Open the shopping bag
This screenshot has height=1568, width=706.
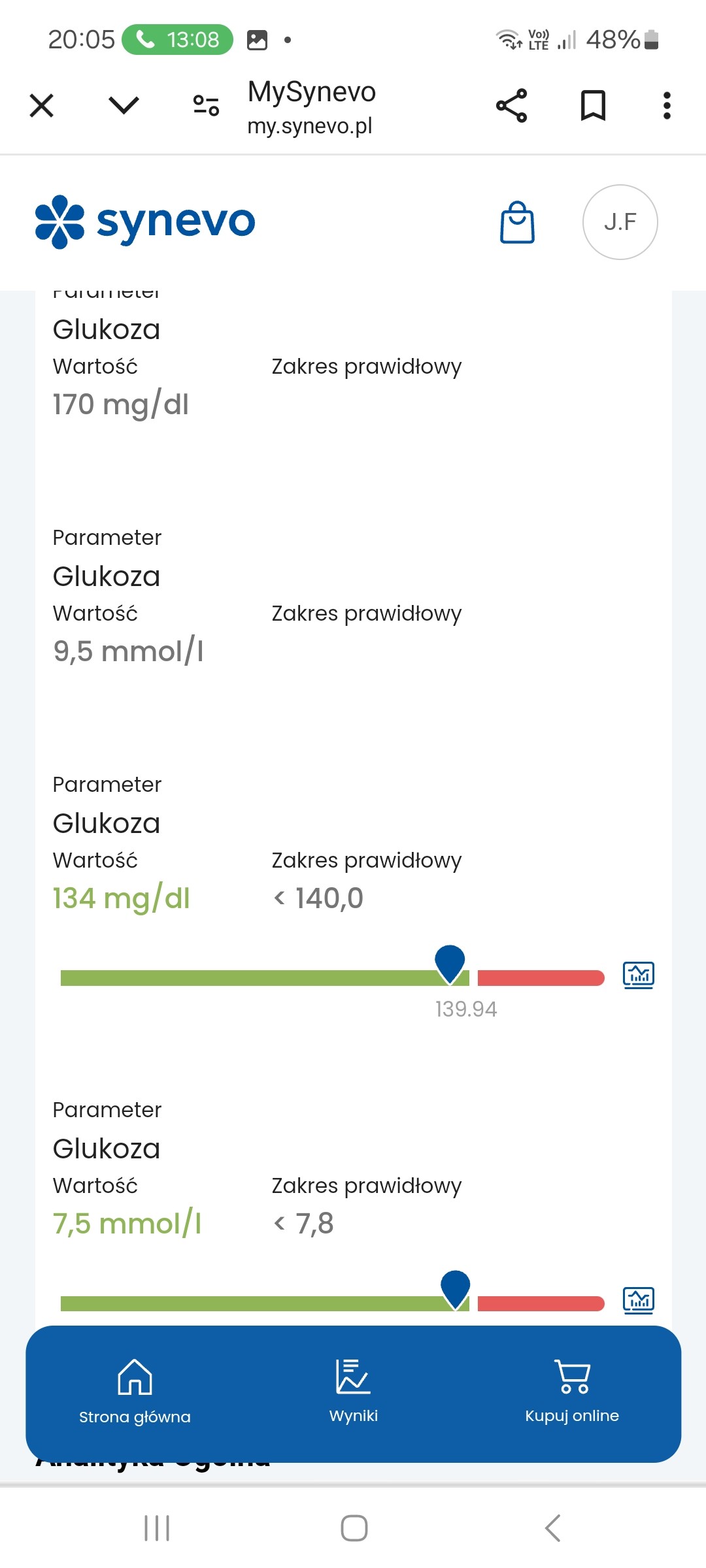pos(517,222)
